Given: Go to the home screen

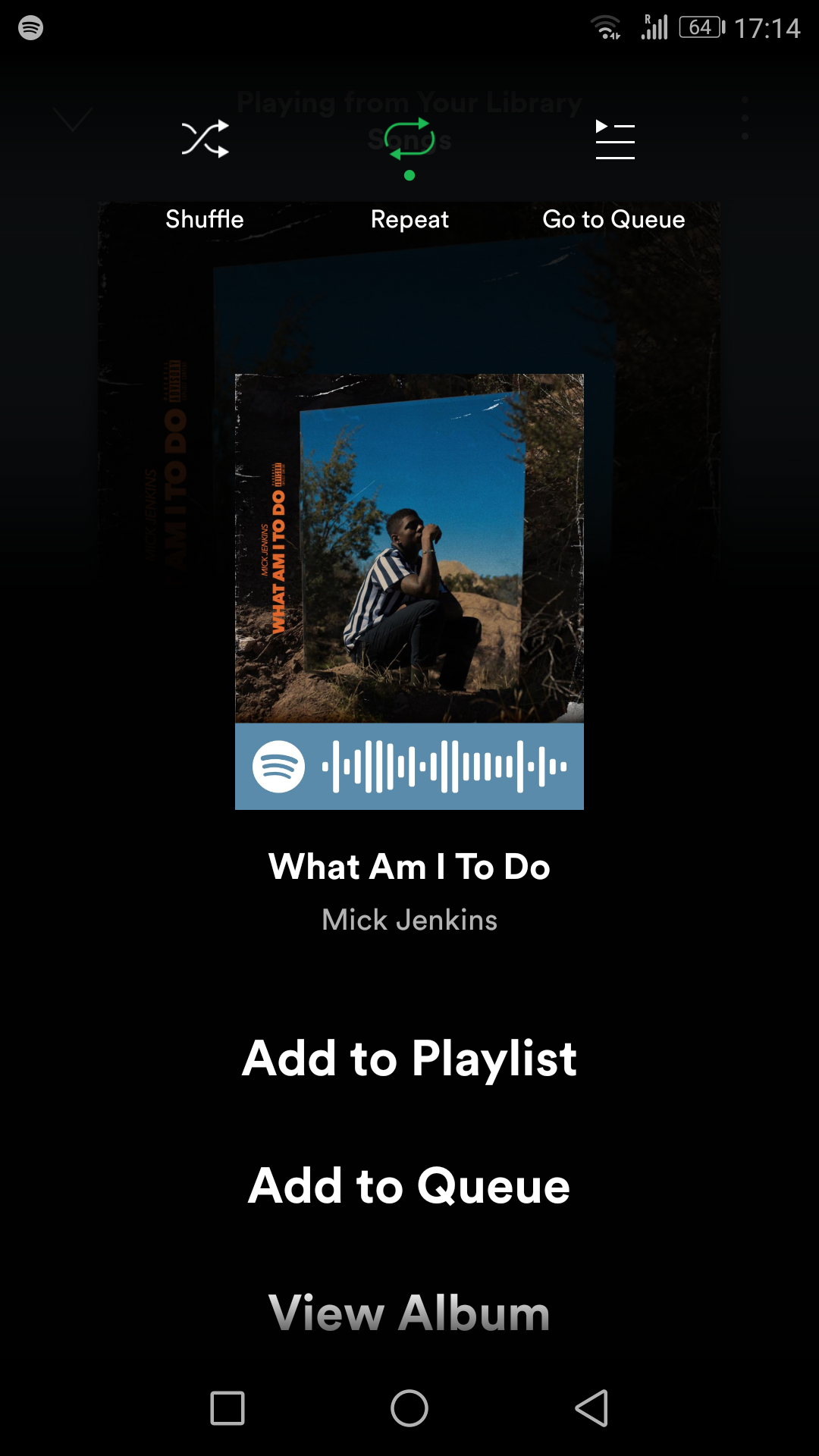Looking at the screenshot, I should [x=409, y=1408].
